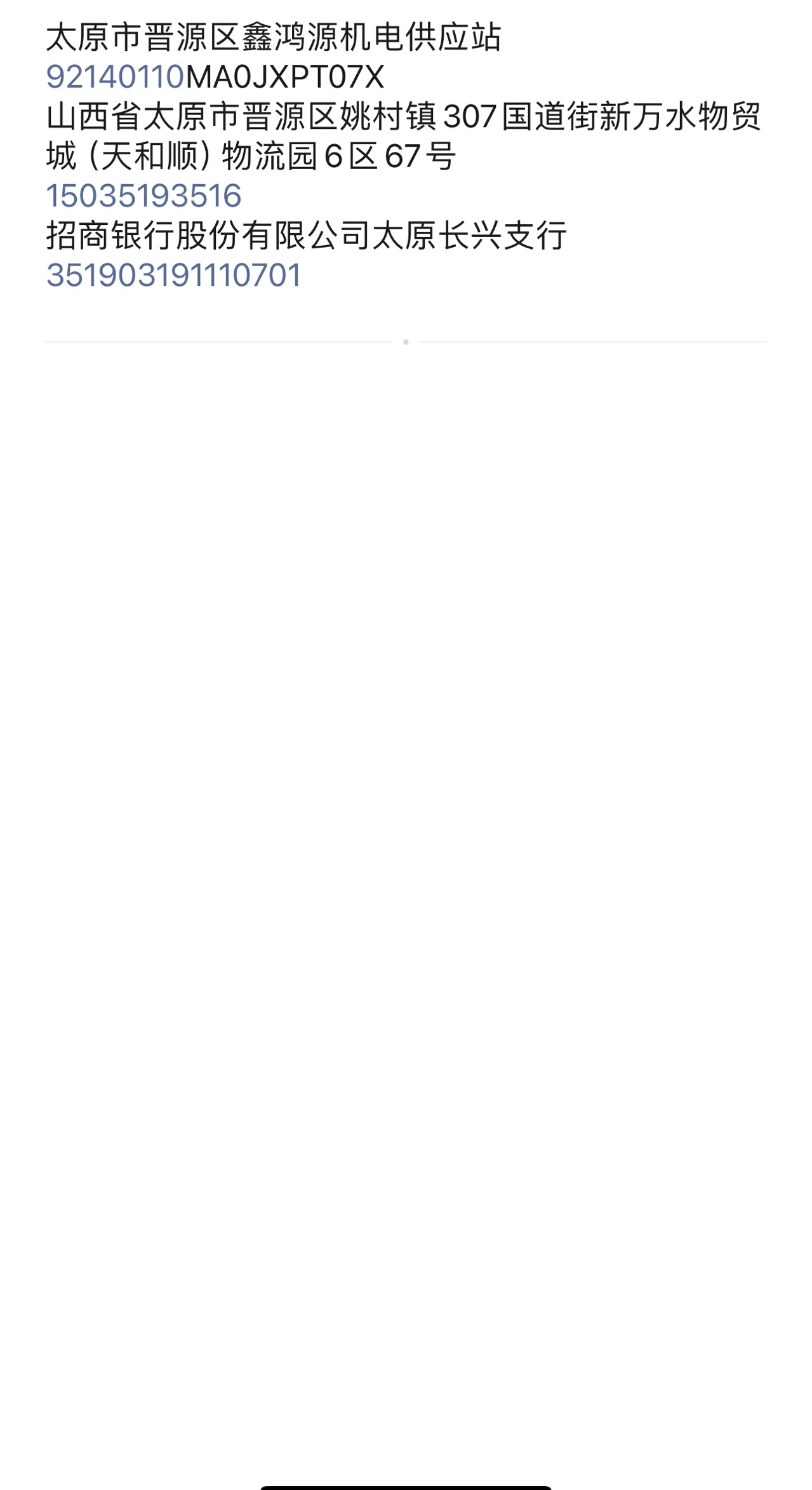This screenshot has width=812, height=1490.
Task: Tap the account number 351903191110701
Action: tap(173, 276)
